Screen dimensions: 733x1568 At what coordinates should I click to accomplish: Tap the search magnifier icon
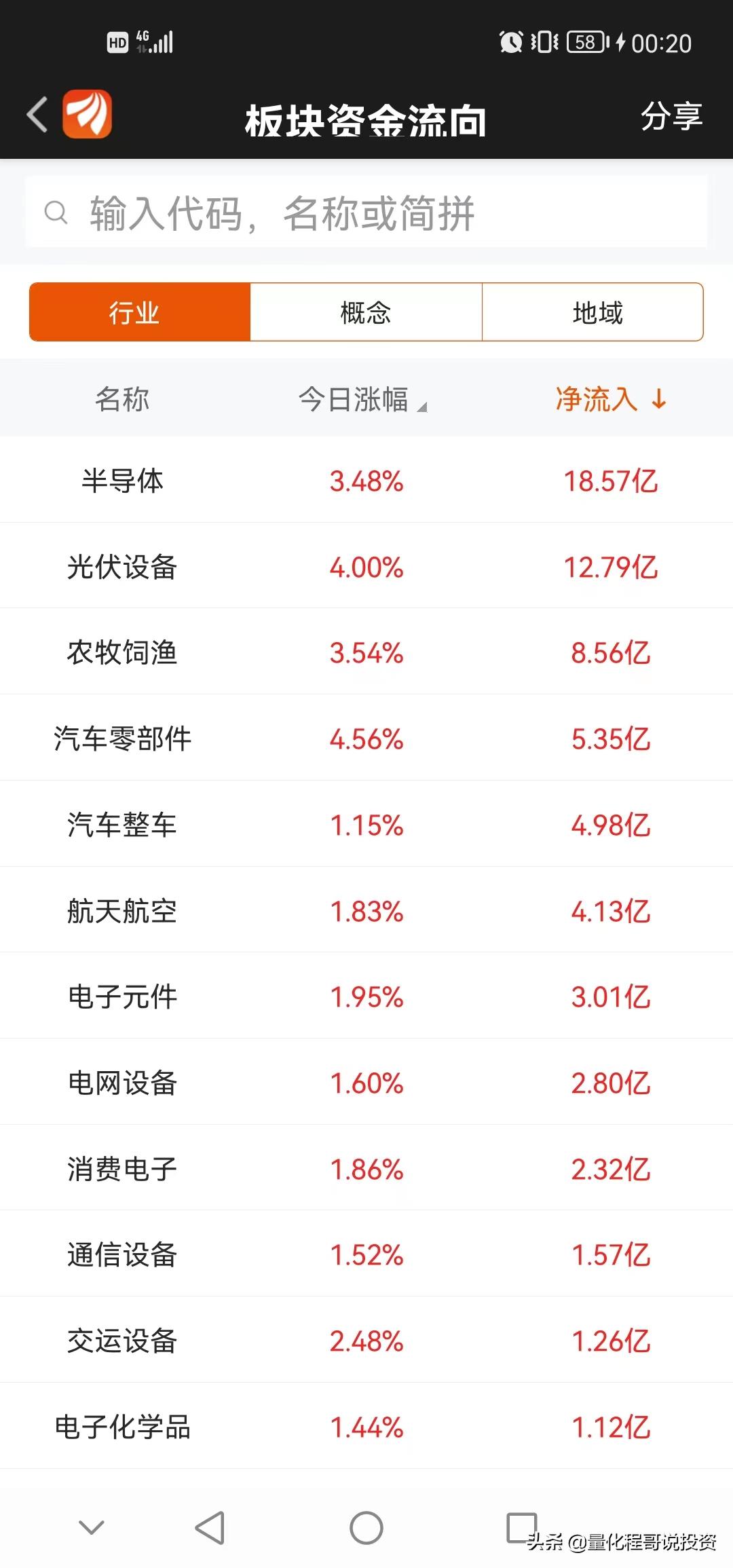pyautogui.click(x=57, y=212)
